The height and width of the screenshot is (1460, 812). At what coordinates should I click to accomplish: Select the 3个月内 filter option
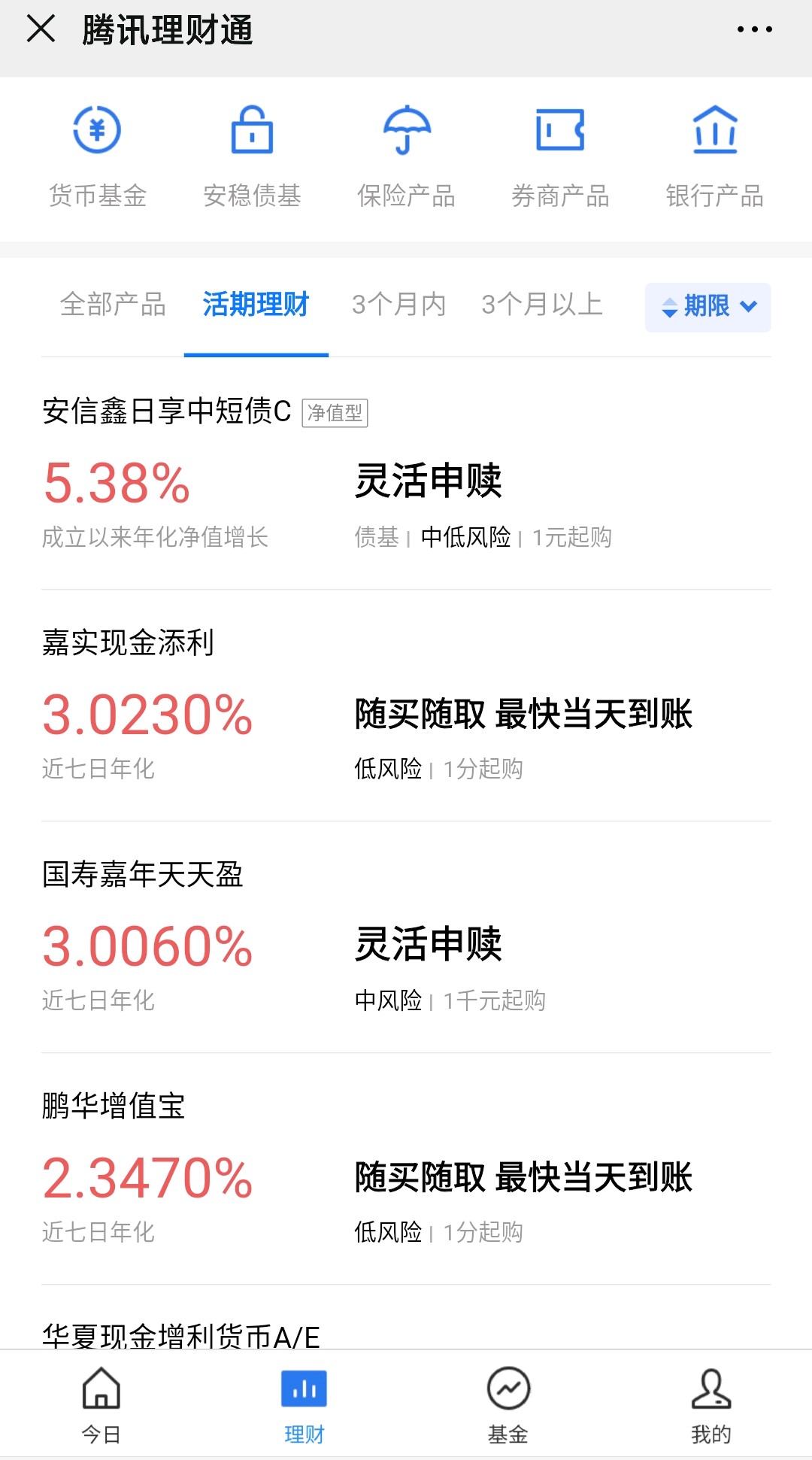pos(399,305)
